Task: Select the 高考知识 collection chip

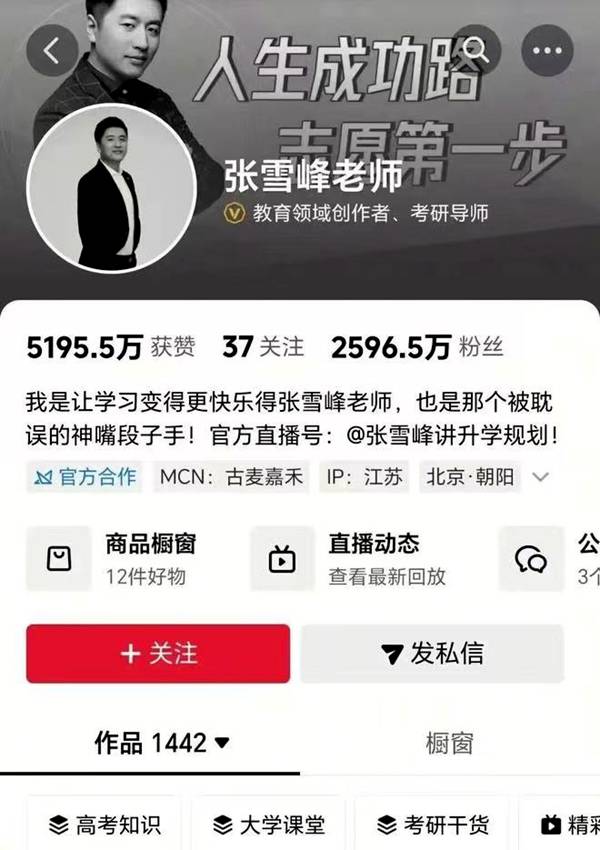Action: click(104, 825)
